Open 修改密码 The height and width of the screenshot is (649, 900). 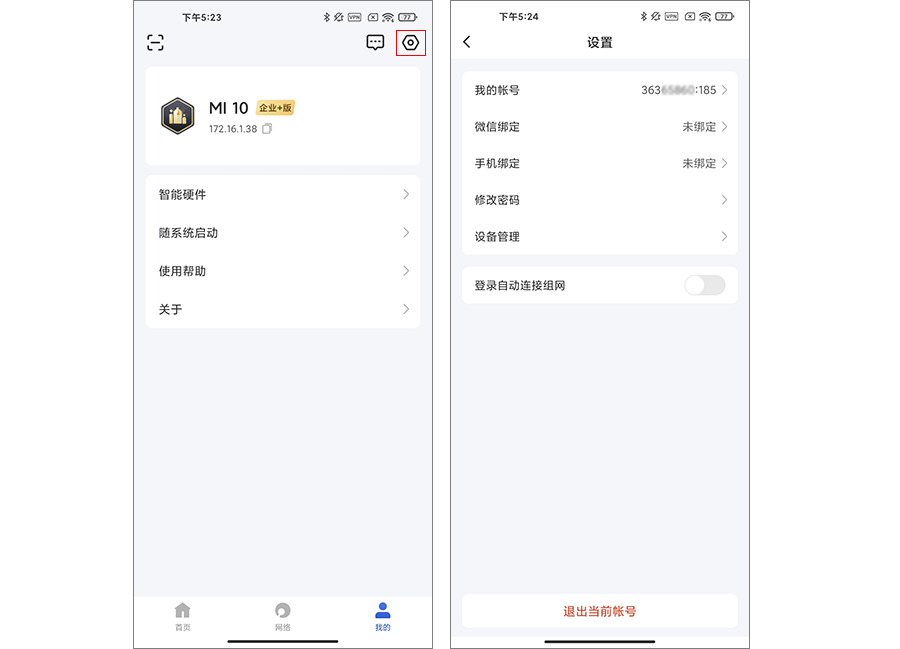point(599,200)
